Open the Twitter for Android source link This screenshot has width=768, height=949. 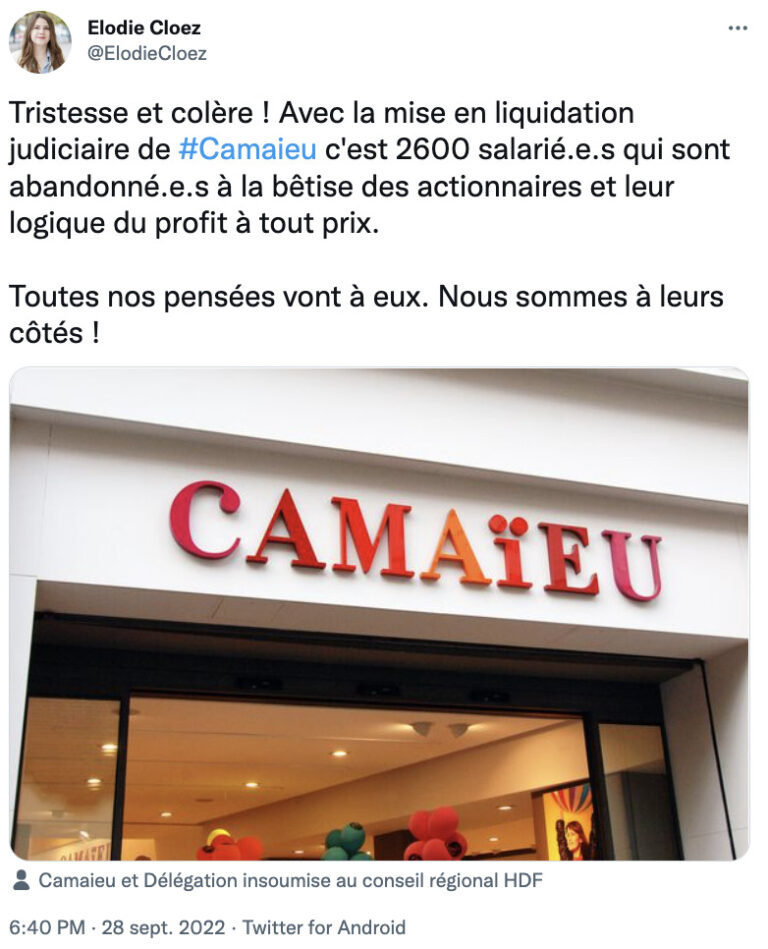coord(324,927)
